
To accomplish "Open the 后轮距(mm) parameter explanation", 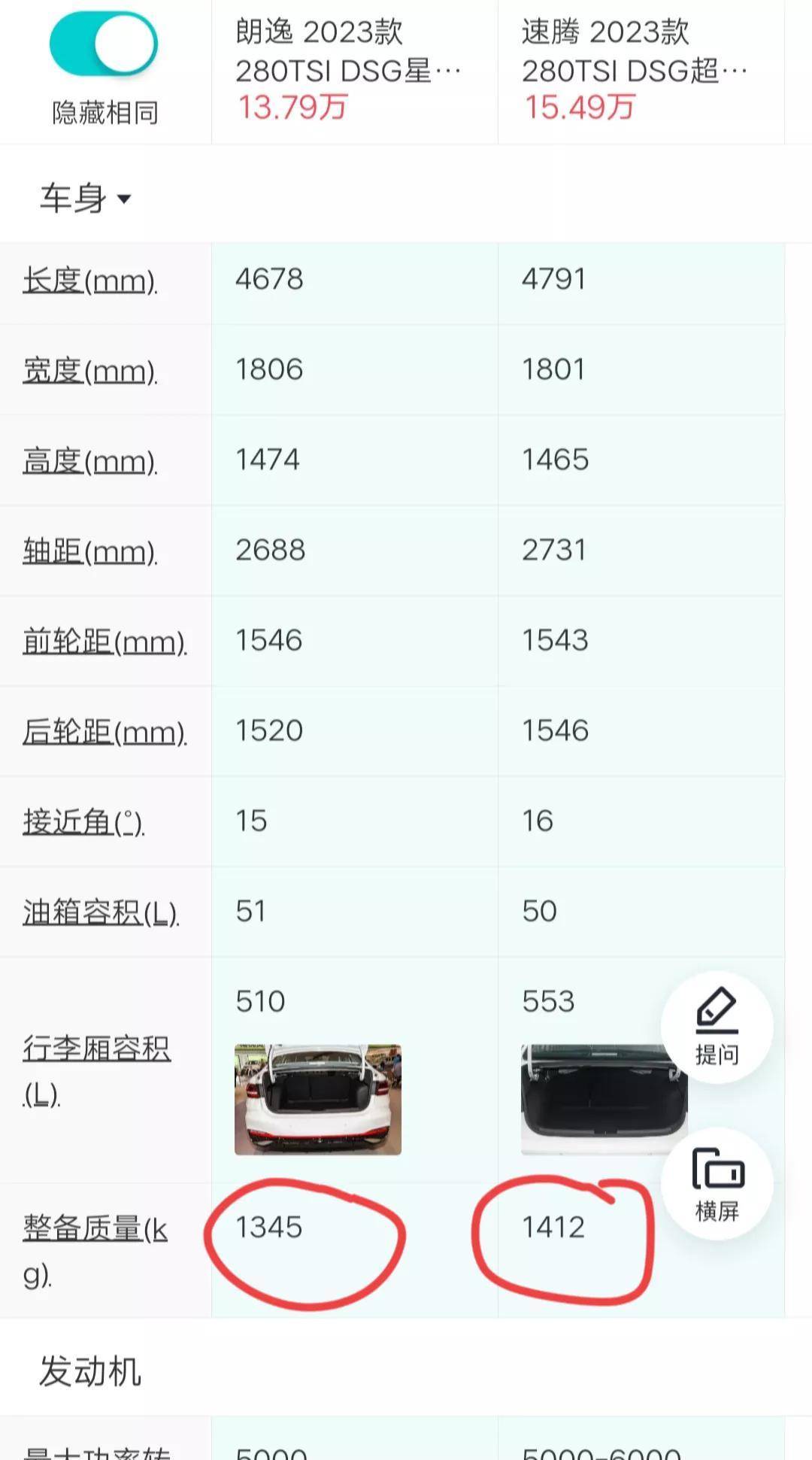I will pos(104,732).
